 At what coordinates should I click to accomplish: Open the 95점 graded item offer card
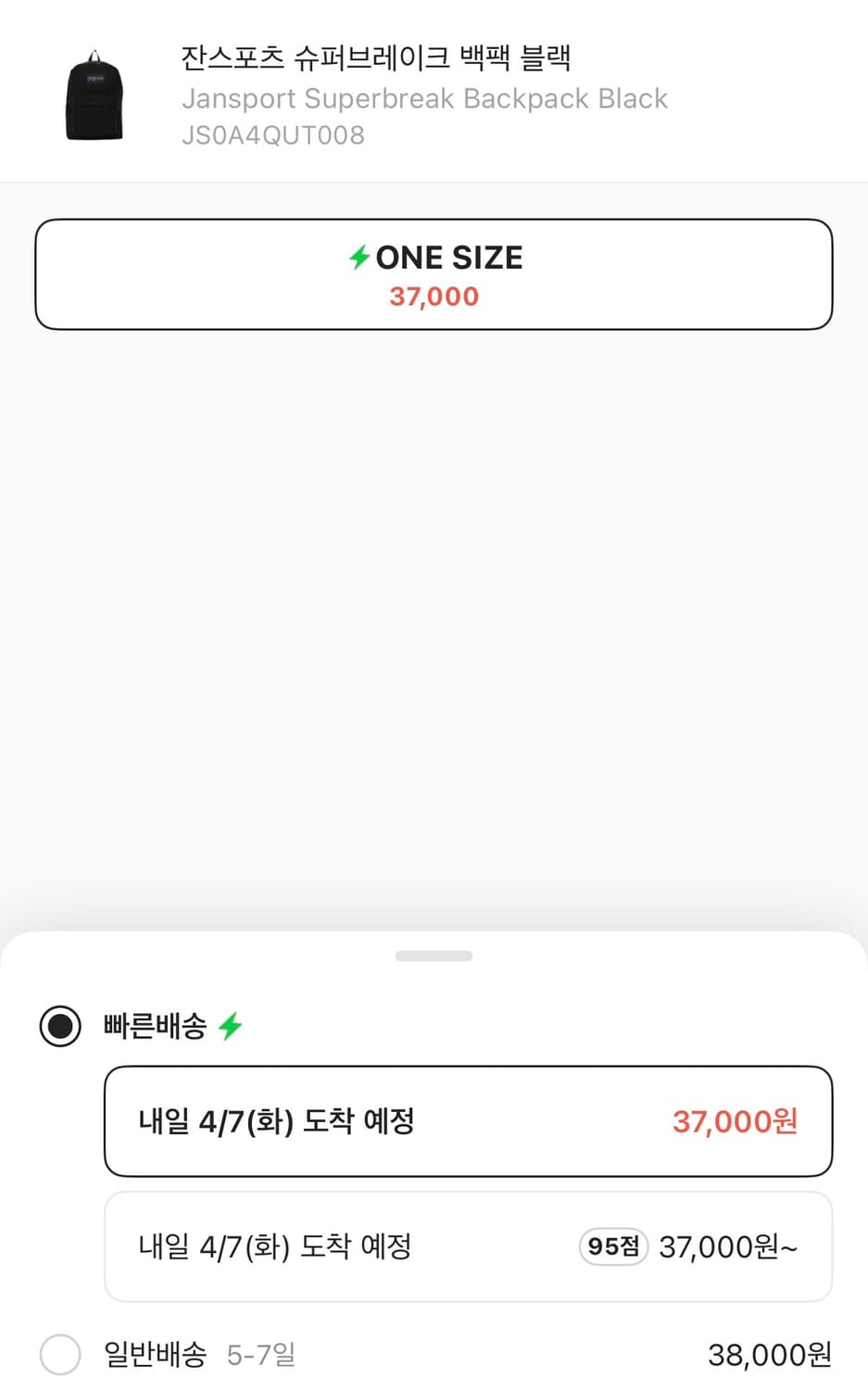pos(469,1247)
